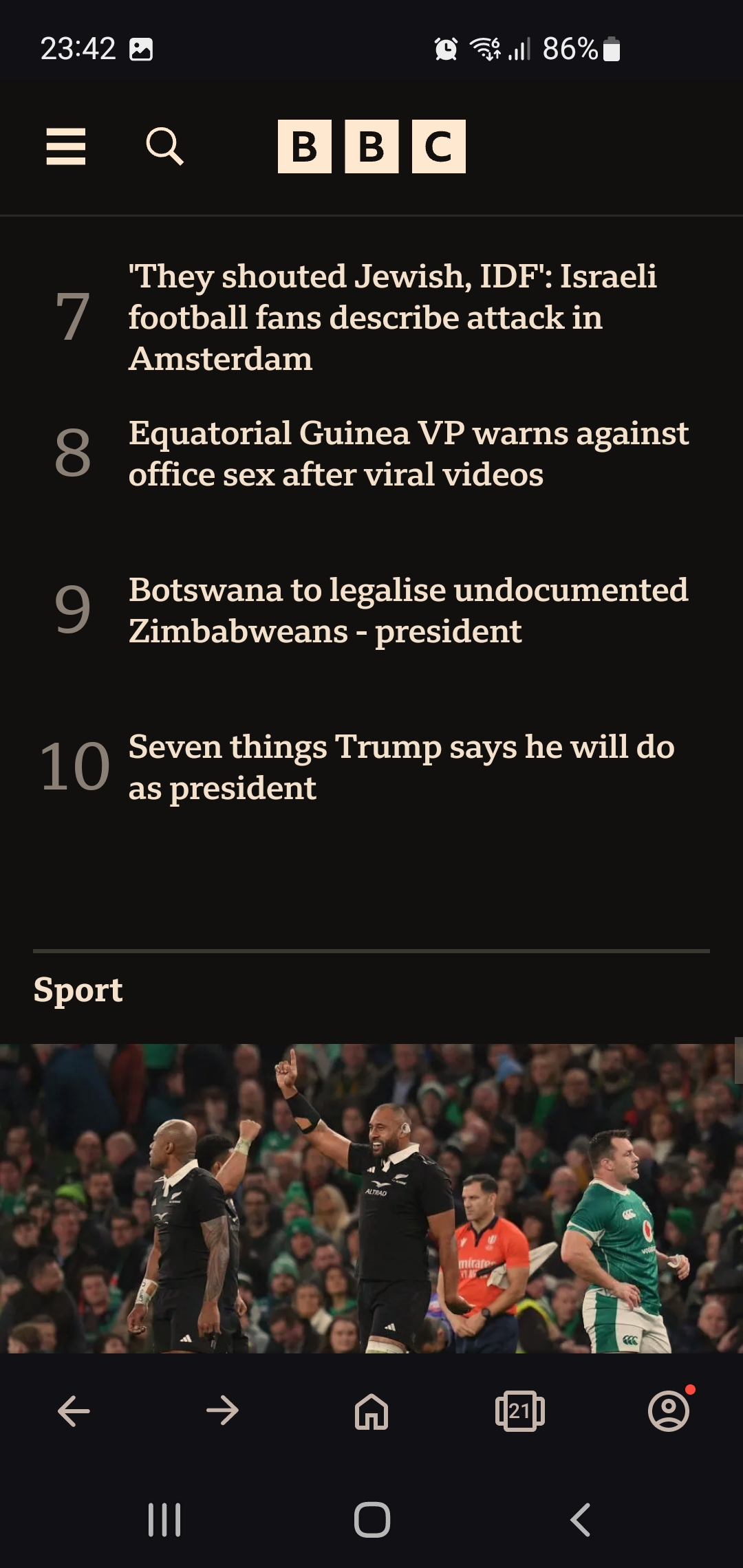Go back to the previous browser page
The height and width of the screenshot is (1568, 743).
(x=74, y=1411)
